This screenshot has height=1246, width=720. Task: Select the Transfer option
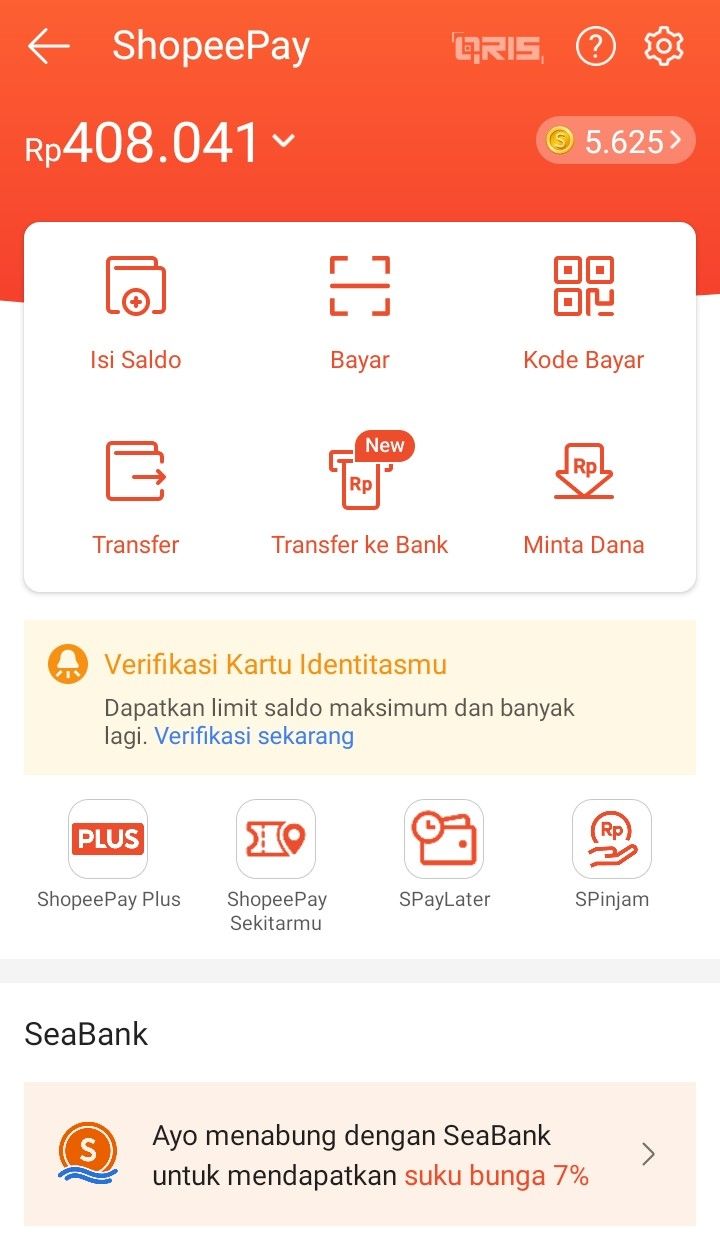pyautogui.click(x=136, y=497)
